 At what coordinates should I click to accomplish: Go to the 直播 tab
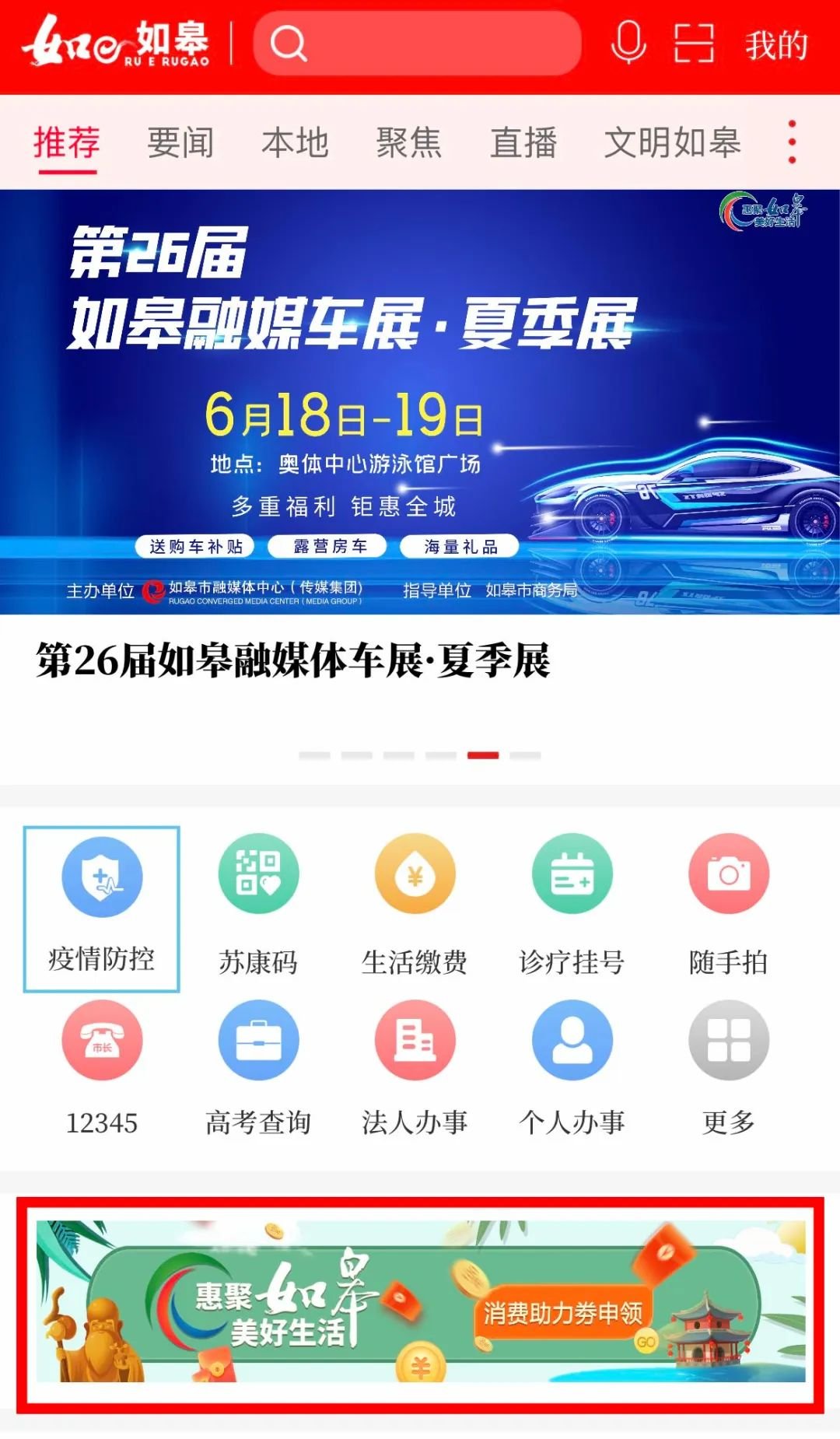pyautogui.click(x=523, y=143)
